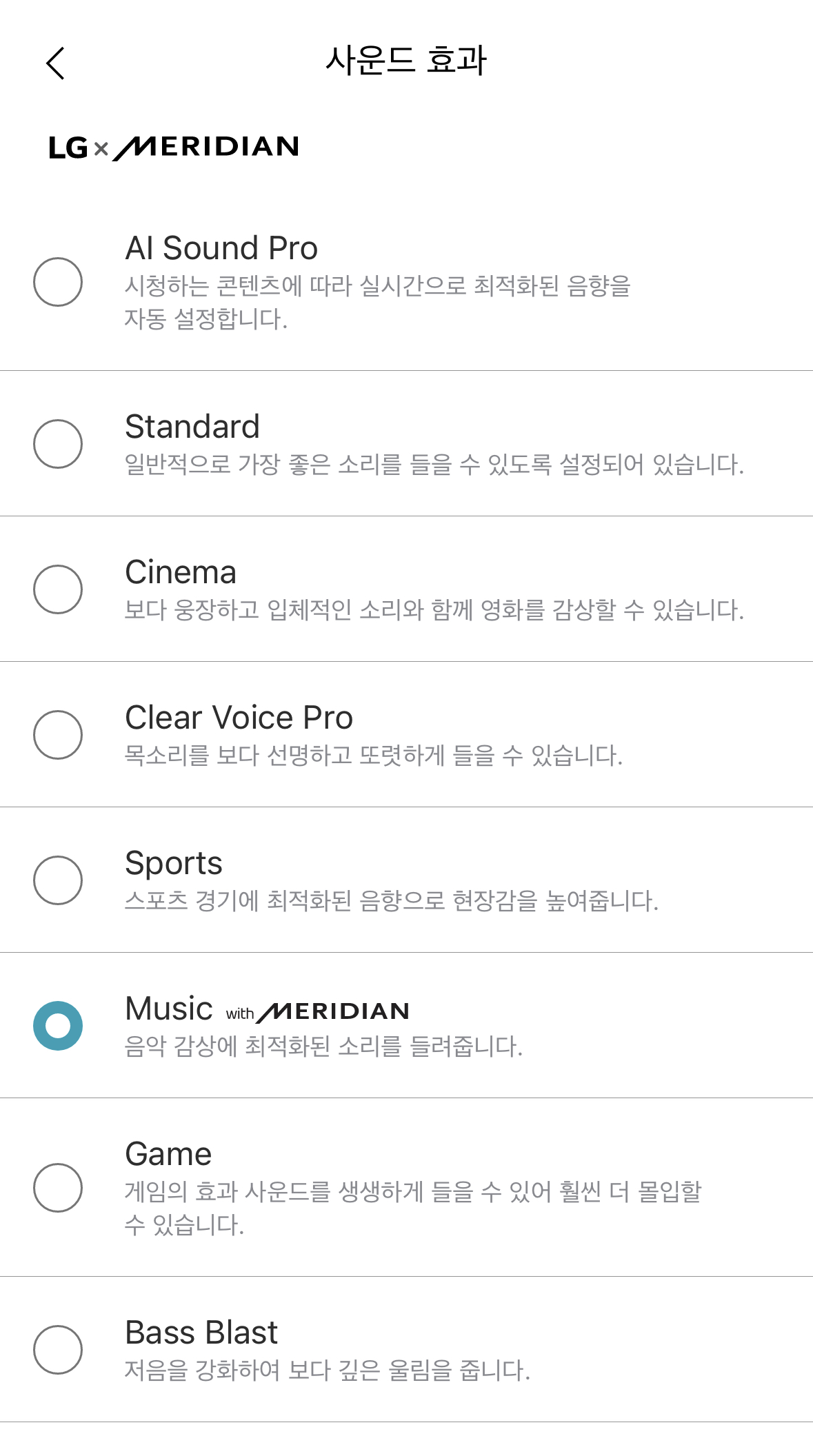Choose the Standard sound effect
The width and height of the screenshot is (813, 1456).
pyautogui.click(x=58, y=444)
